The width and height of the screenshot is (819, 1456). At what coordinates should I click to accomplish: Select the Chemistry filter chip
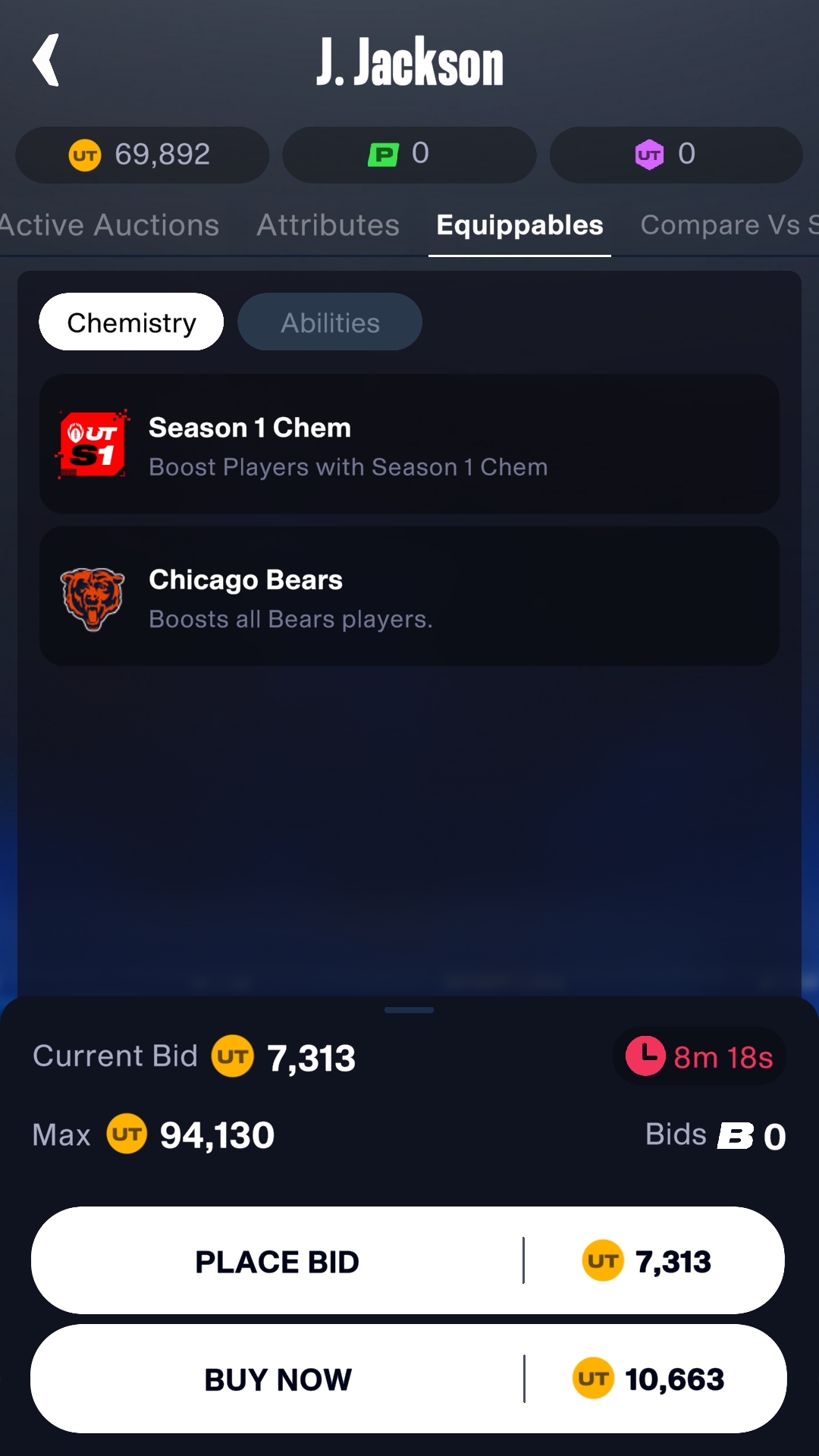tap(131, 322)
